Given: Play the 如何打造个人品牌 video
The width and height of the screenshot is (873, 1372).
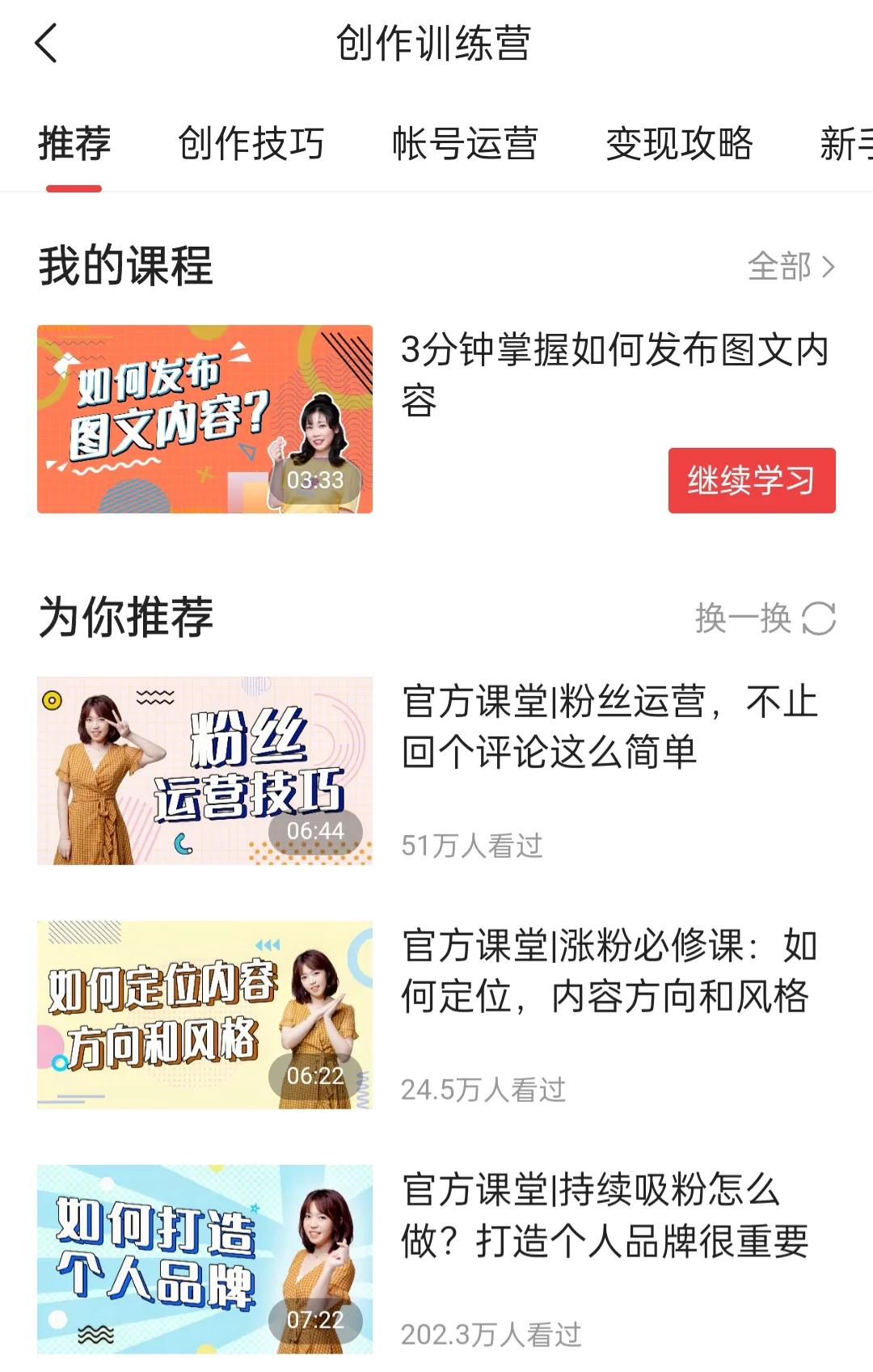Looking at the screenshot, I should click(x=205, y=1255).
